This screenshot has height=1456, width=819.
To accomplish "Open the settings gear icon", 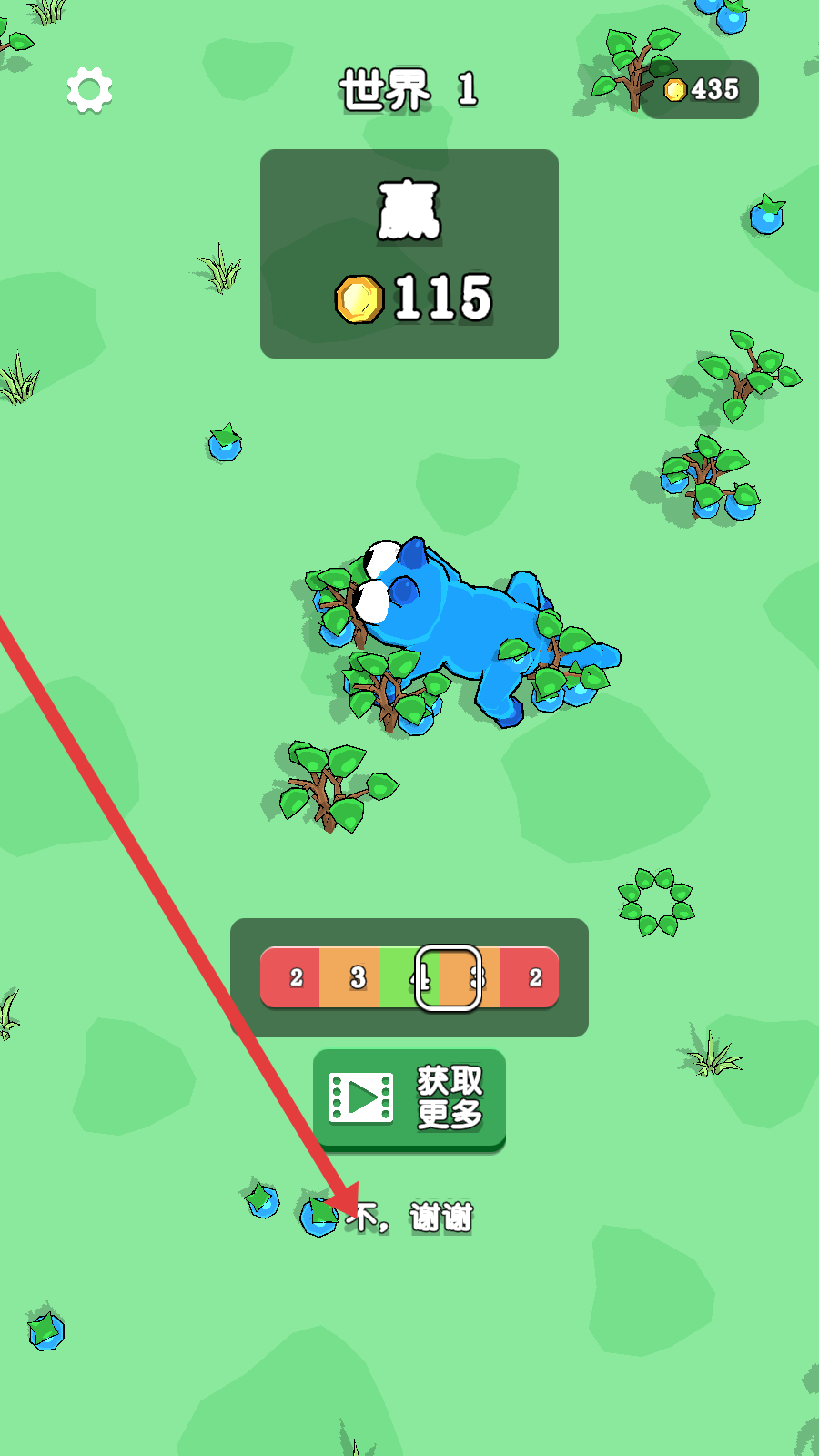I will pyautogui.click(x=89, y=90).
